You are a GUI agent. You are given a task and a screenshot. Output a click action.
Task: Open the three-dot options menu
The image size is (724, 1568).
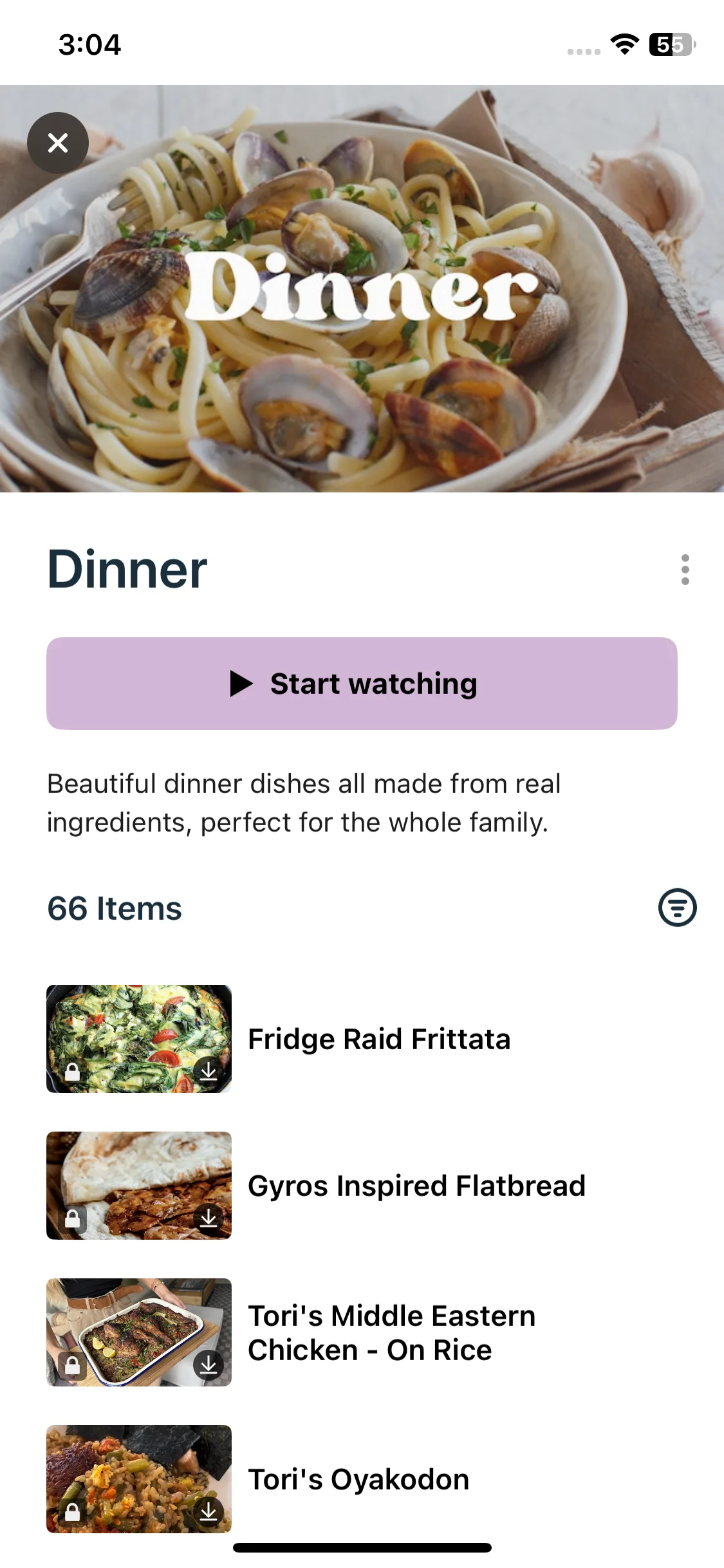(685, 570)
